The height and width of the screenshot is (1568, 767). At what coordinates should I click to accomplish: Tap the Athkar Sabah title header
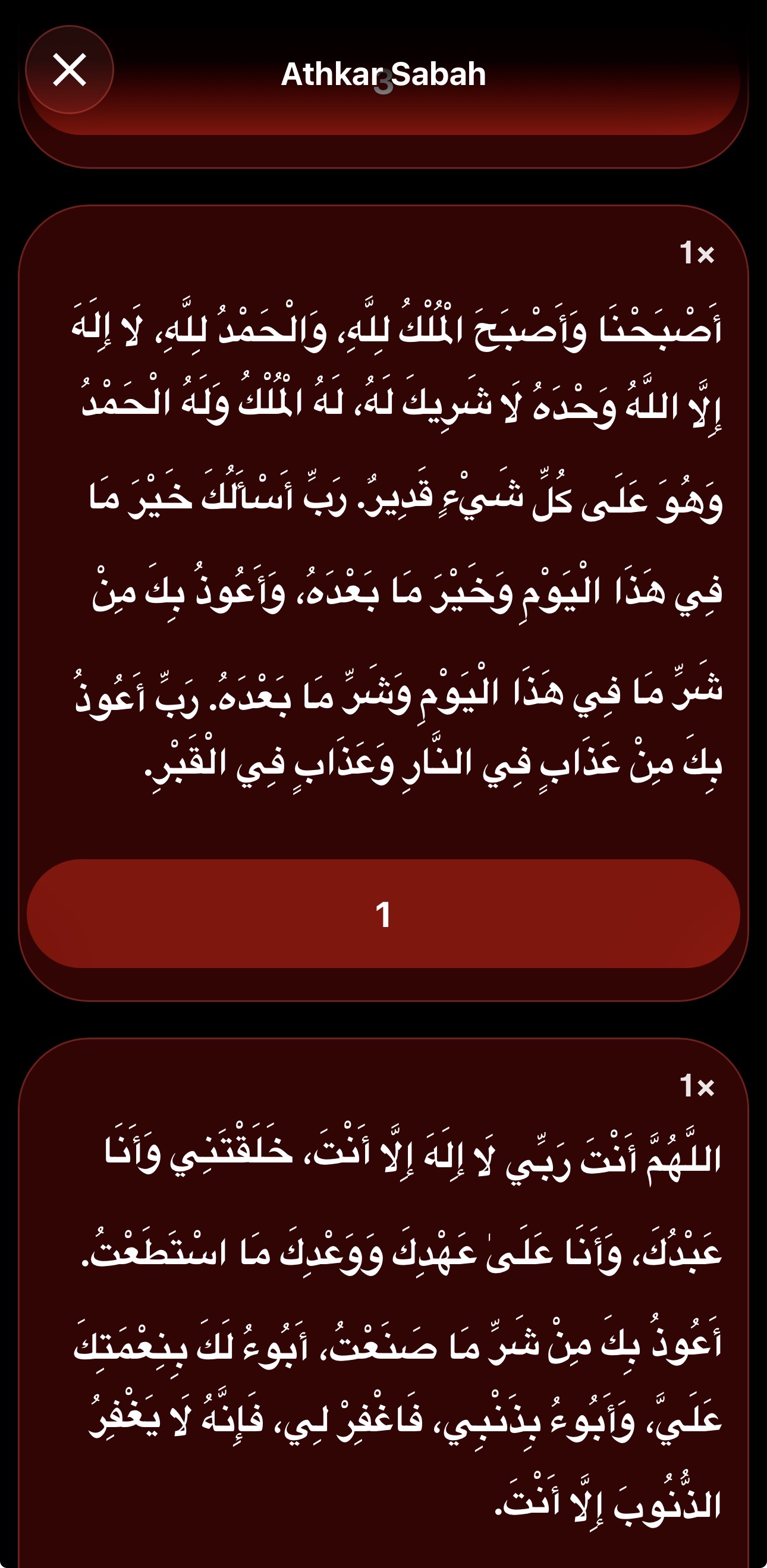[x=382, y=74]
